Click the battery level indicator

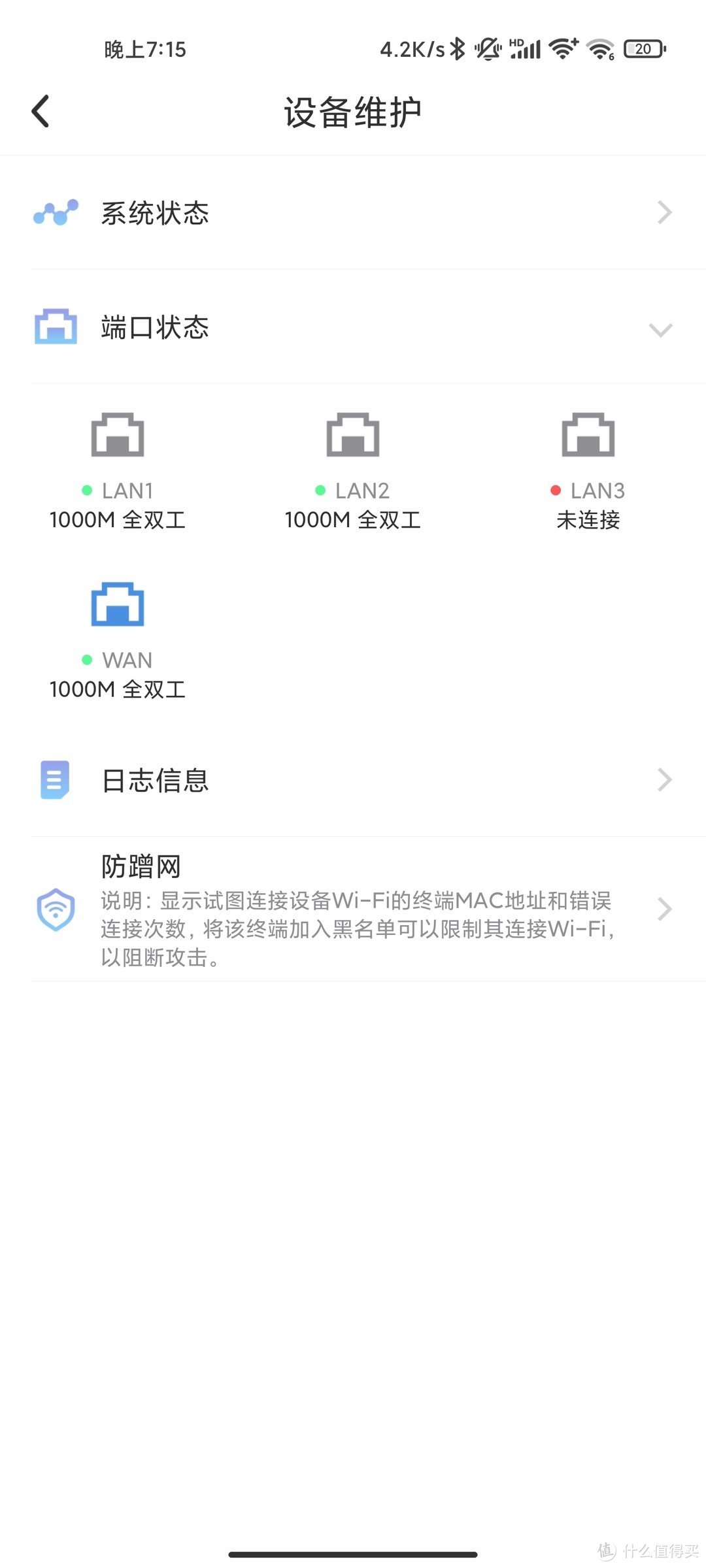tap(643, 48)
